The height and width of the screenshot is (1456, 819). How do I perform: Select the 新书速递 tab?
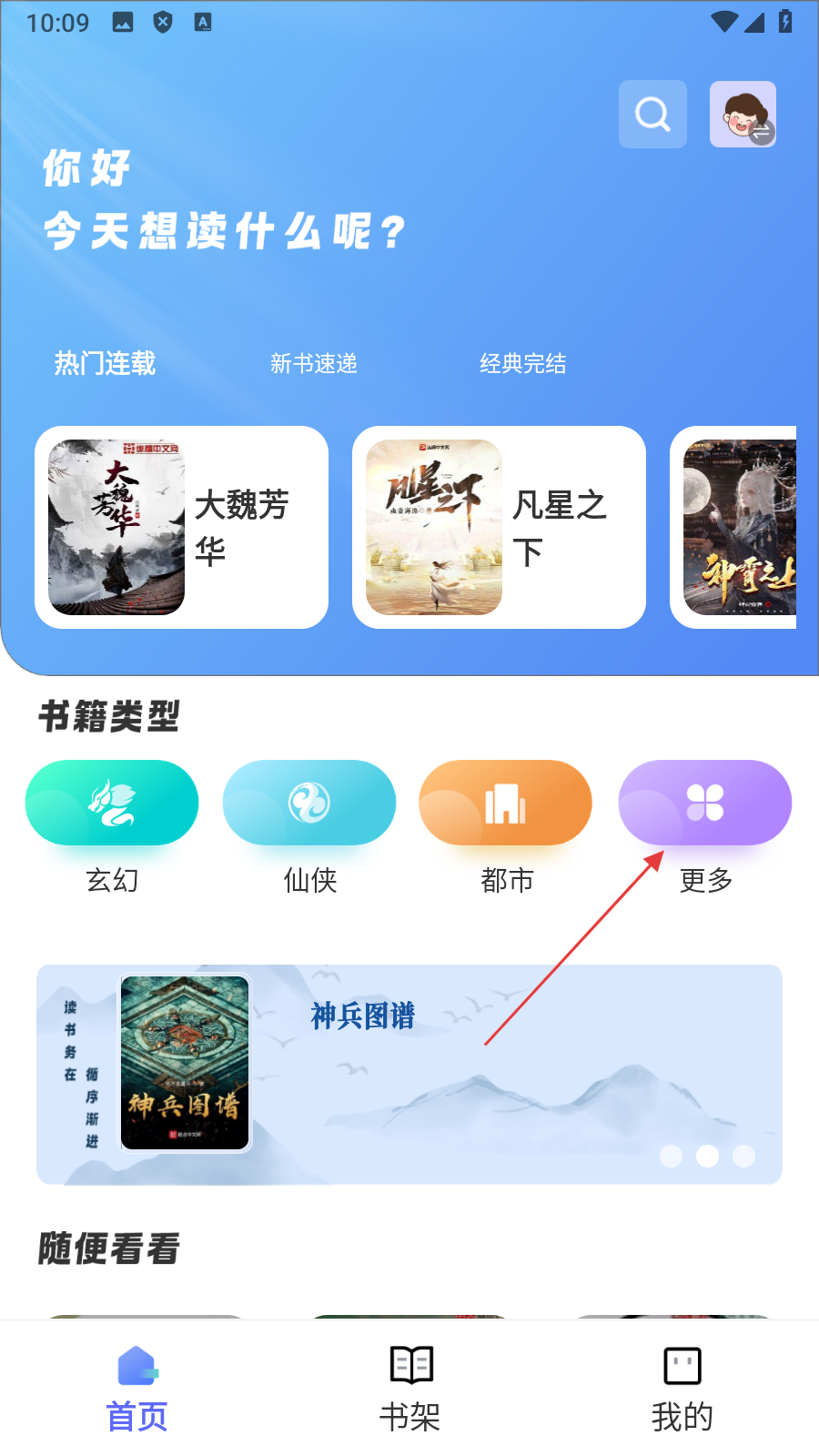313,363
